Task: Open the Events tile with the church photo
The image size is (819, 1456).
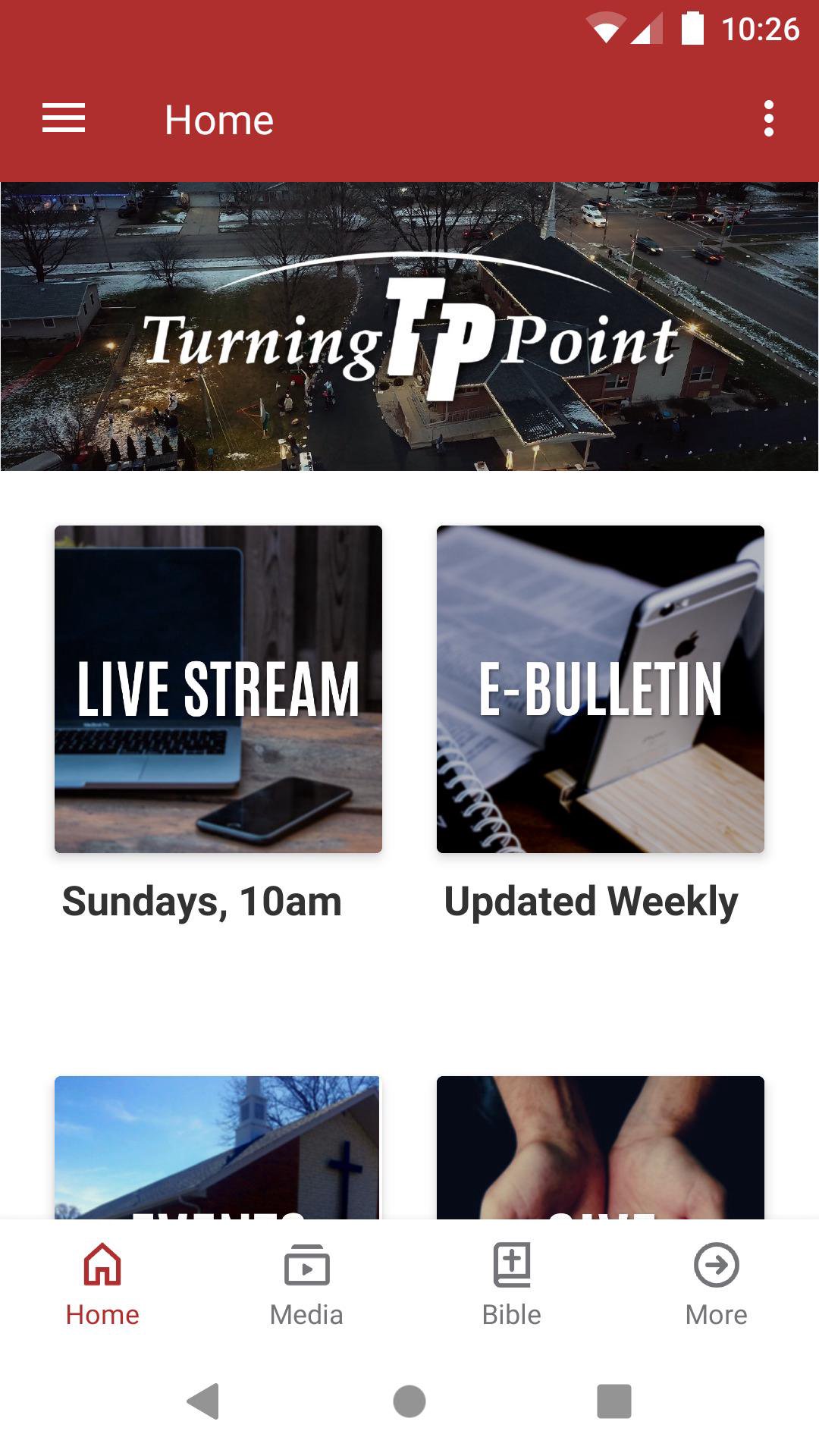Action: [218, 1147]
